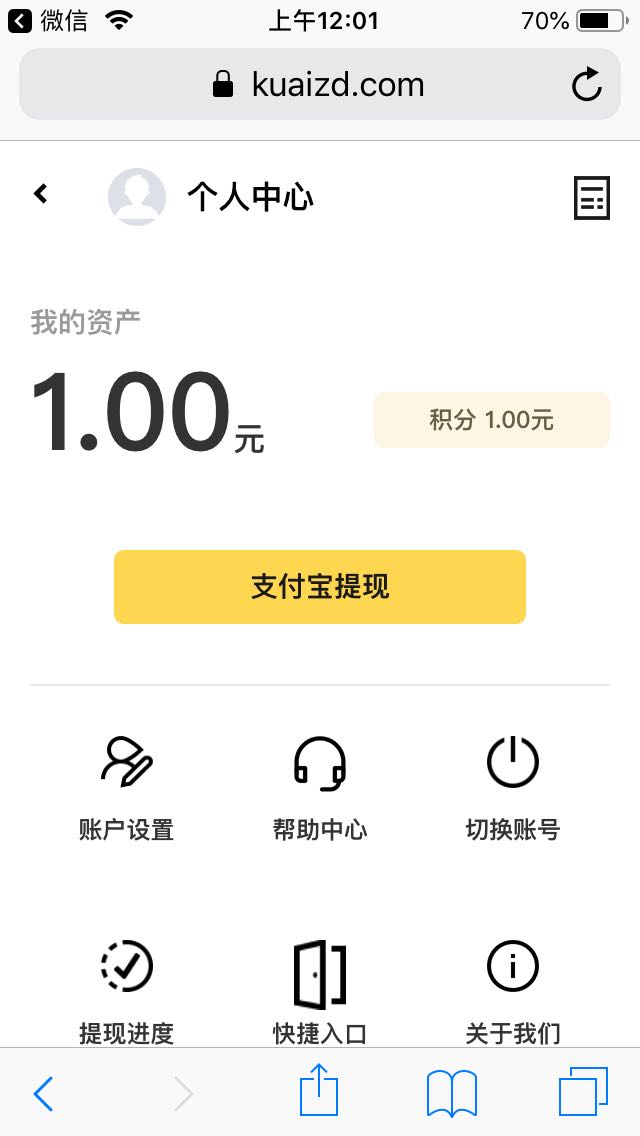Tap the kuaizd.com address bar
640x1136 pixels.
pyautogui.click(x=320, y=85)
